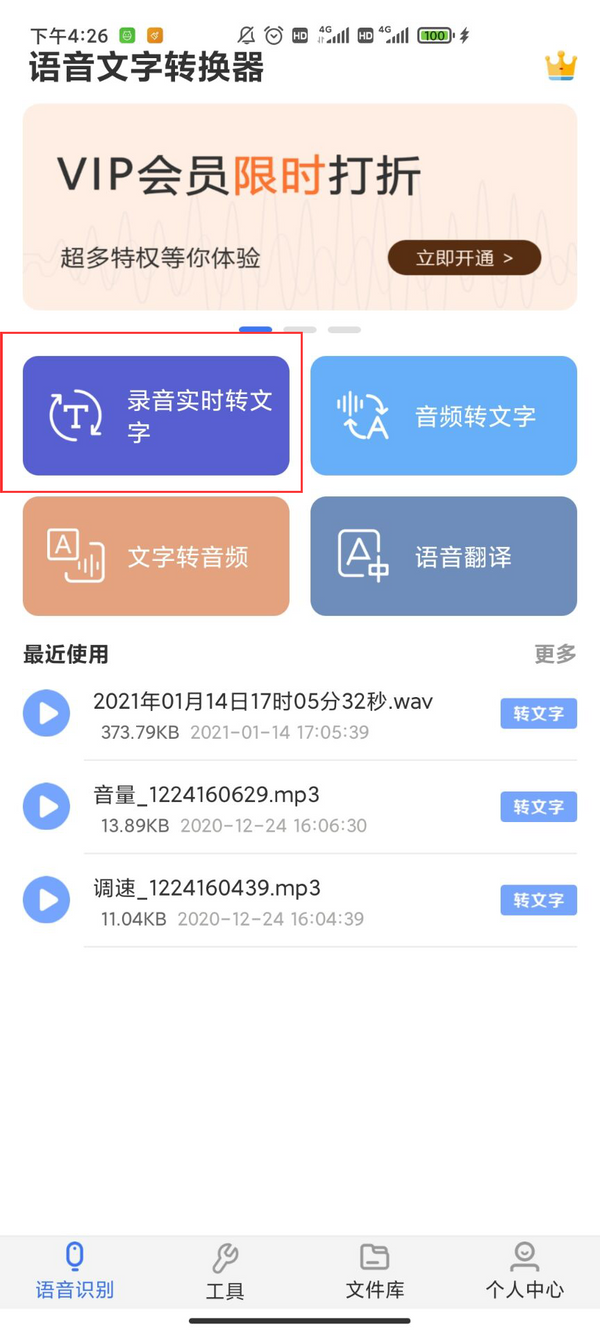Open 录音实时转文字 feature

pos(156,416)
